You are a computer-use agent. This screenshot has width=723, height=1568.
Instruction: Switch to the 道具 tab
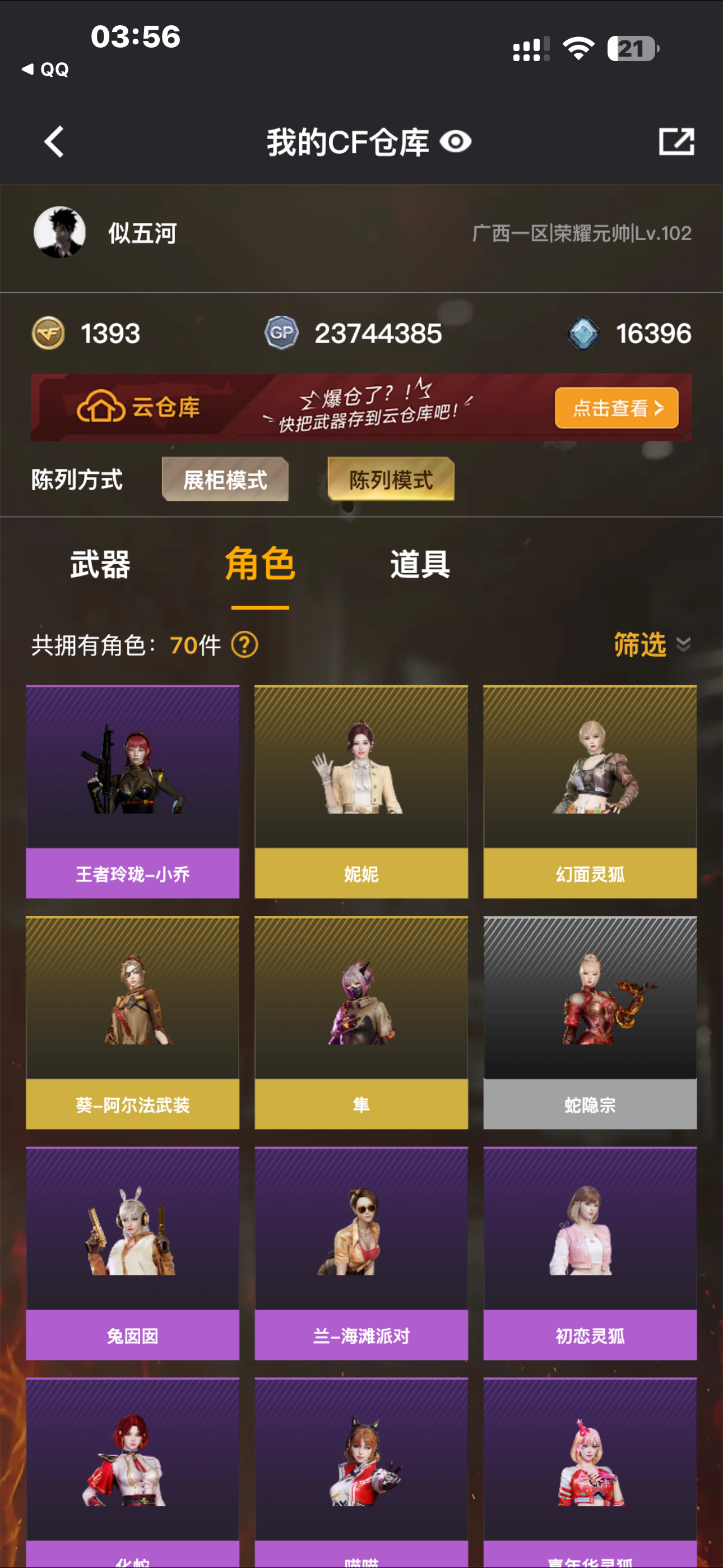[x=420, y=564]
